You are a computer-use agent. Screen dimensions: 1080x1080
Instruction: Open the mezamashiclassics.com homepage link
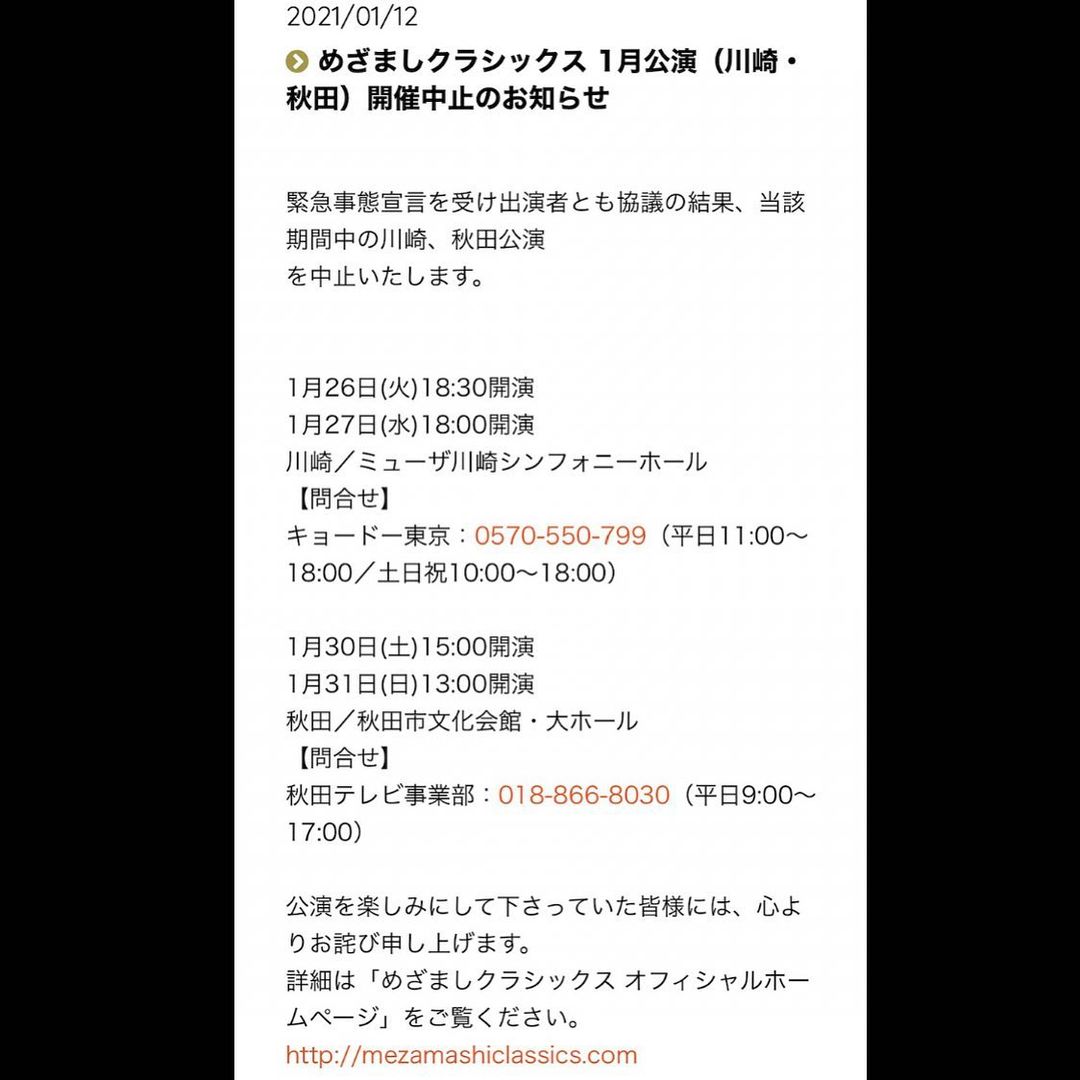point(461,1055)
